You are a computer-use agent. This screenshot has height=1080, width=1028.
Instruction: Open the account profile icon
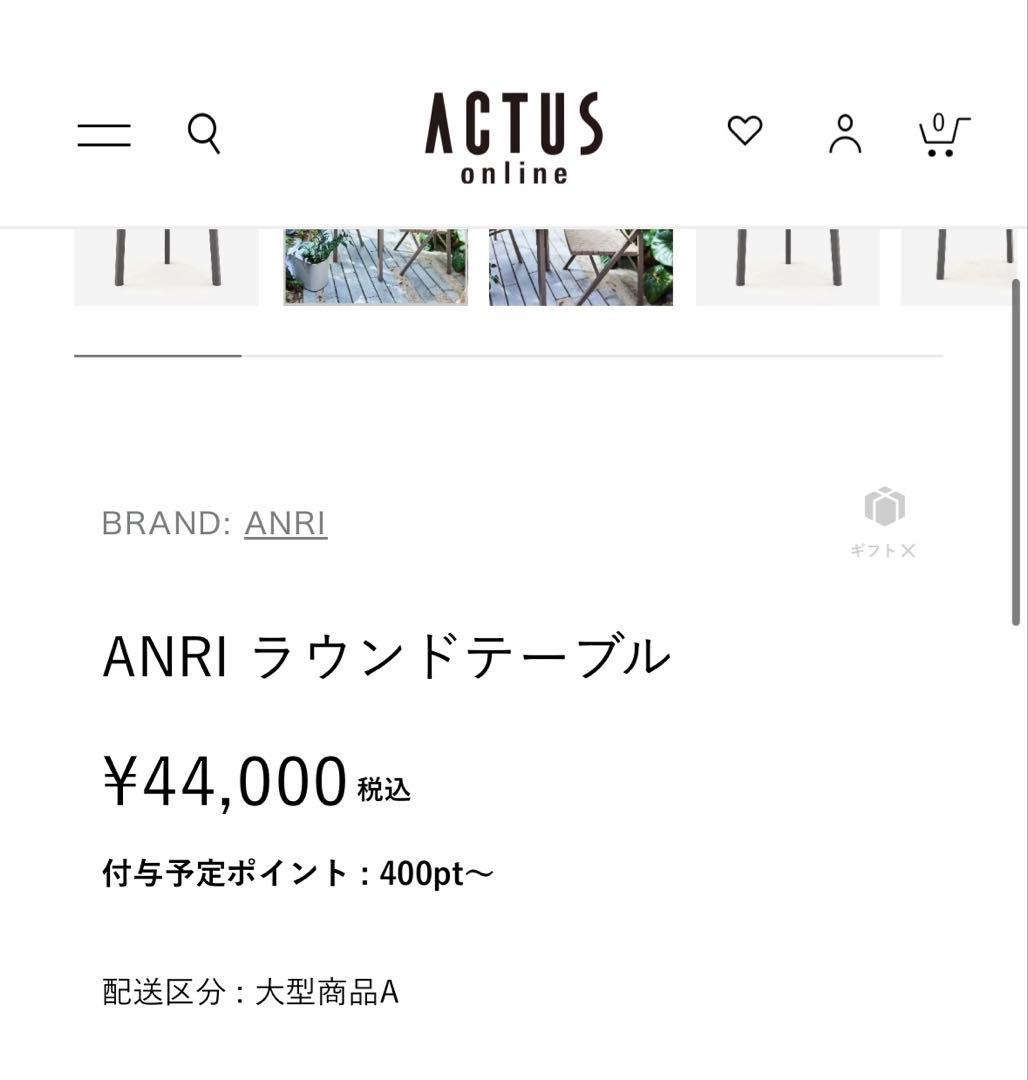(845, 132)
